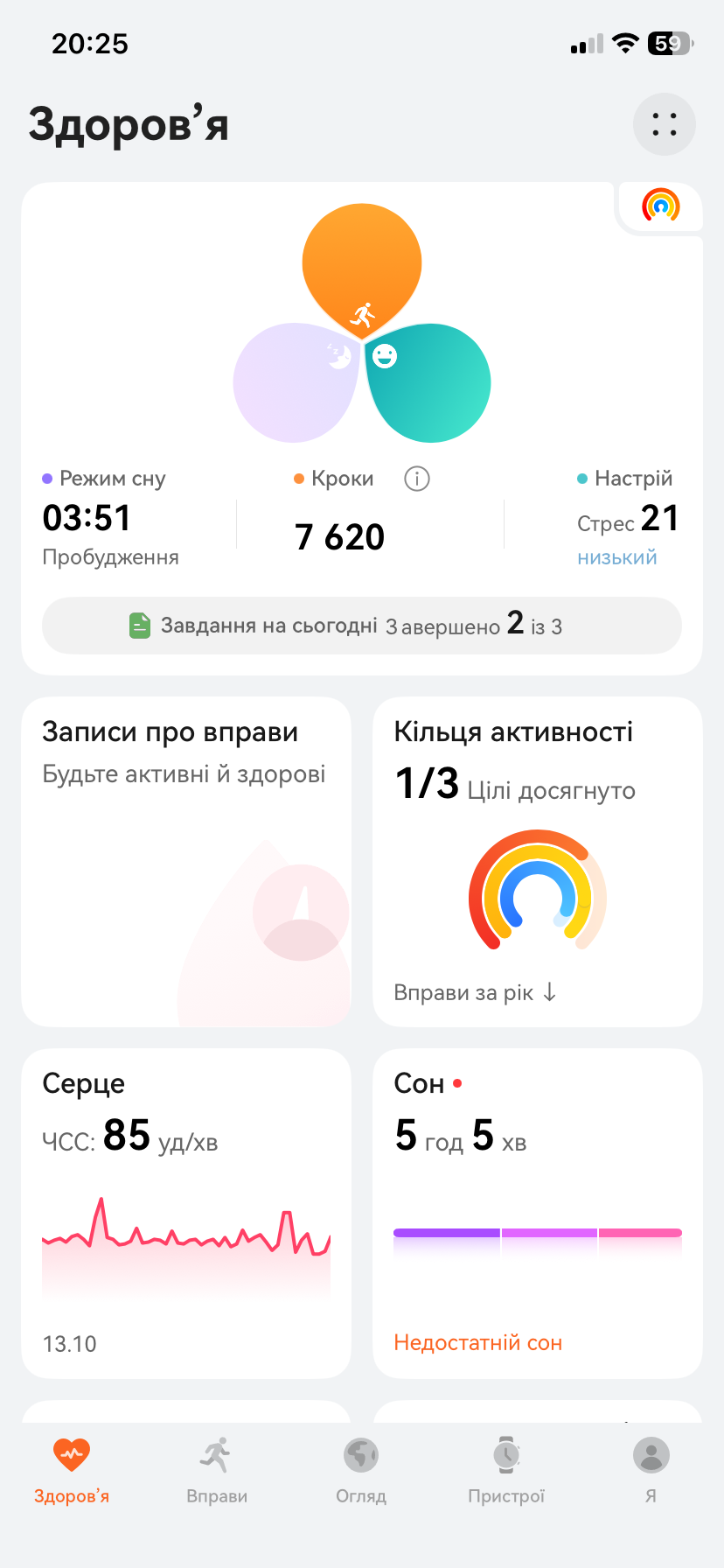Open Завдання на сьогодні tasks bar

tap(362, 626)
